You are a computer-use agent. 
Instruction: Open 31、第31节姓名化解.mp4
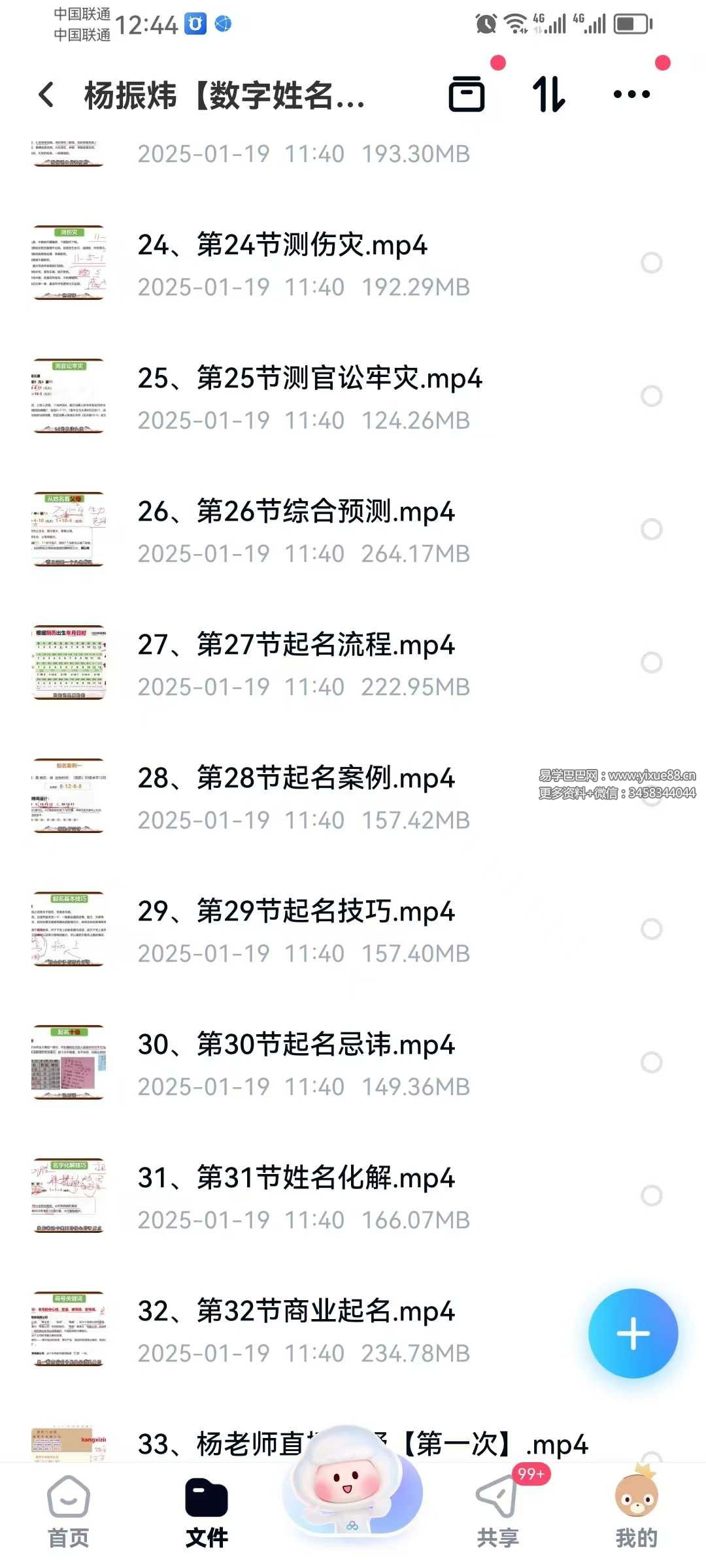point(296,1179)
